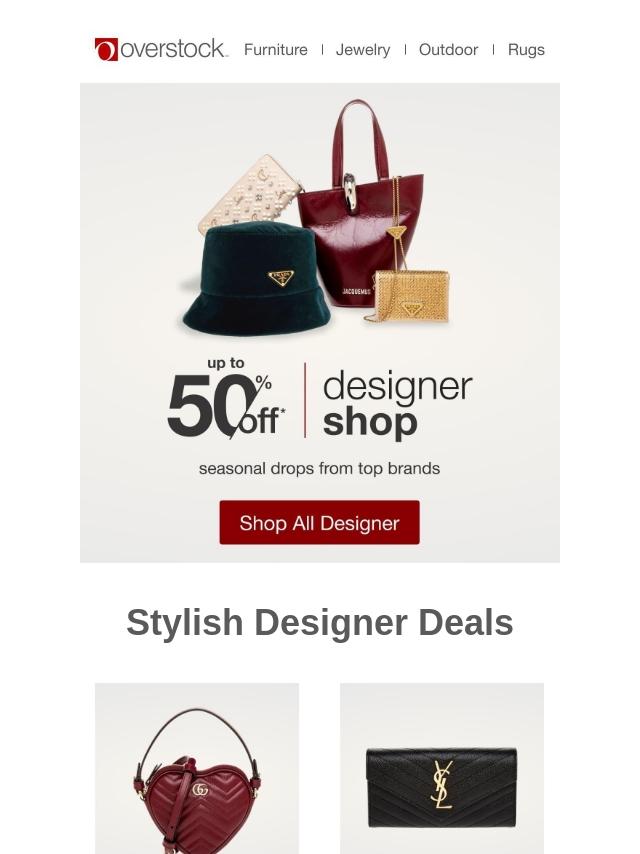View the red Gucci heart bag product

pyautogui.click(x=197, y=768)
